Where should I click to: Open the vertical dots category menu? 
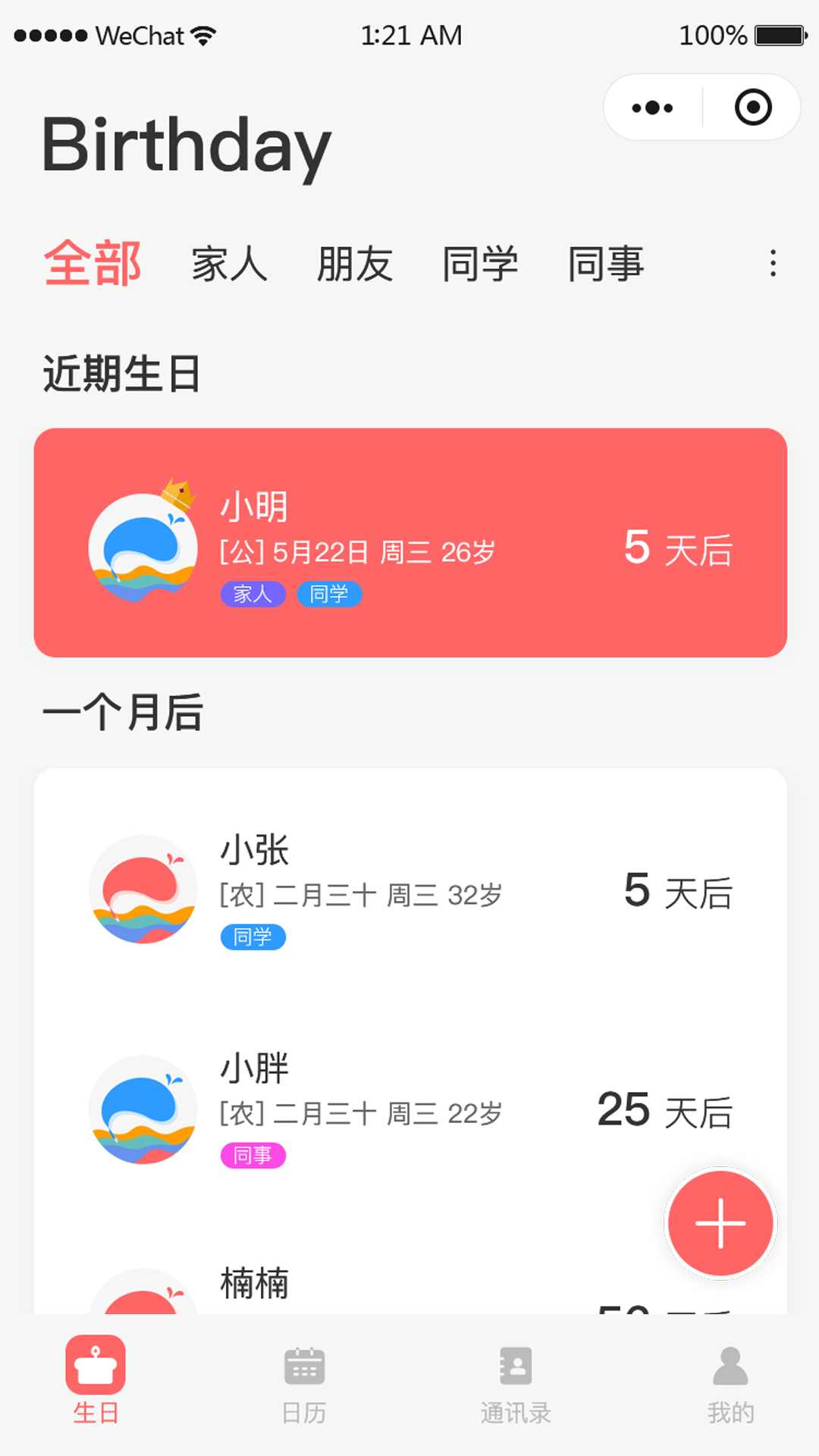(772, 263)
